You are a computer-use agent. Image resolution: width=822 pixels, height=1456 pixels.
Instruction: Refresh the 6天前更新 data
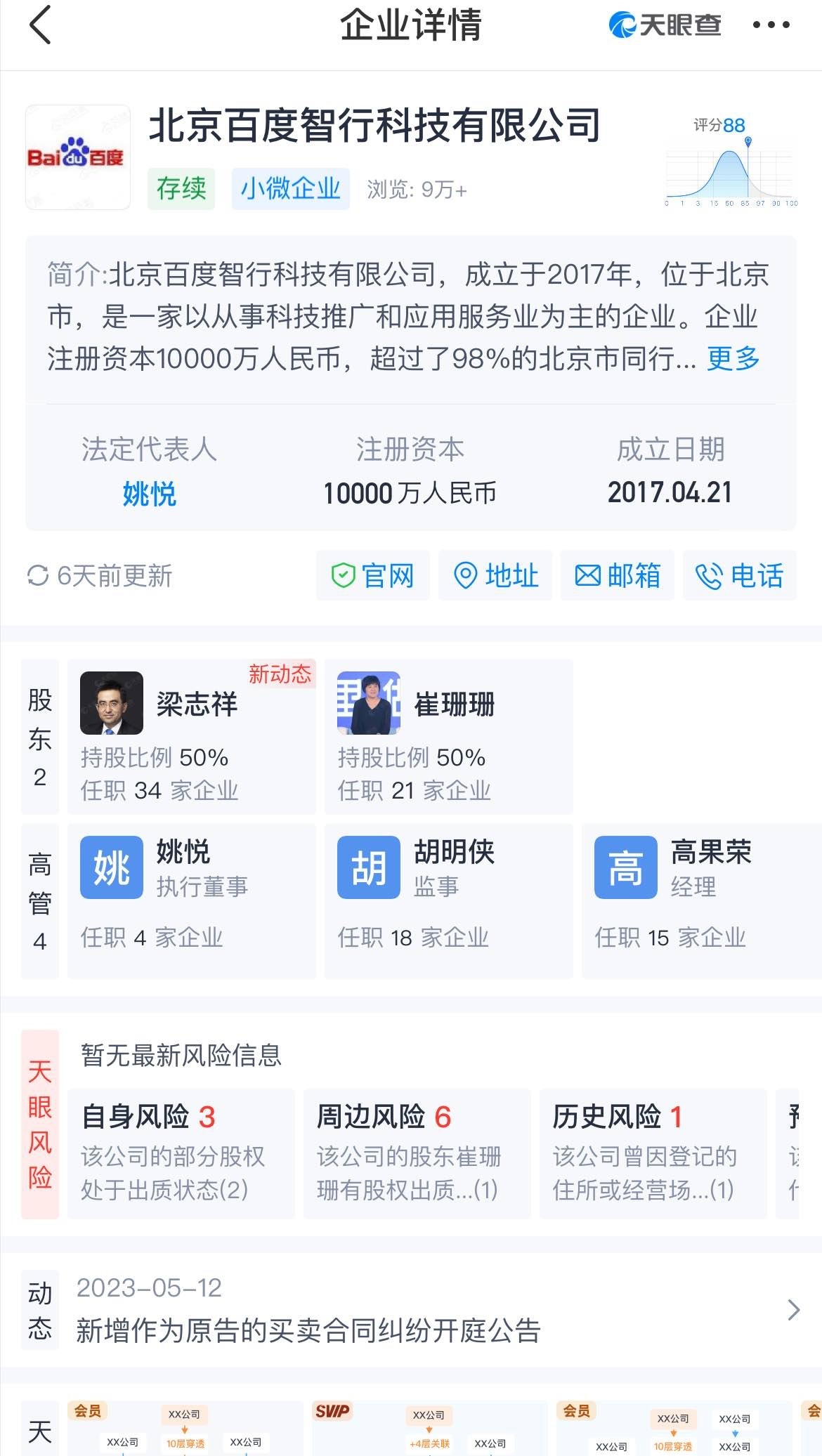tap(100, 576)
